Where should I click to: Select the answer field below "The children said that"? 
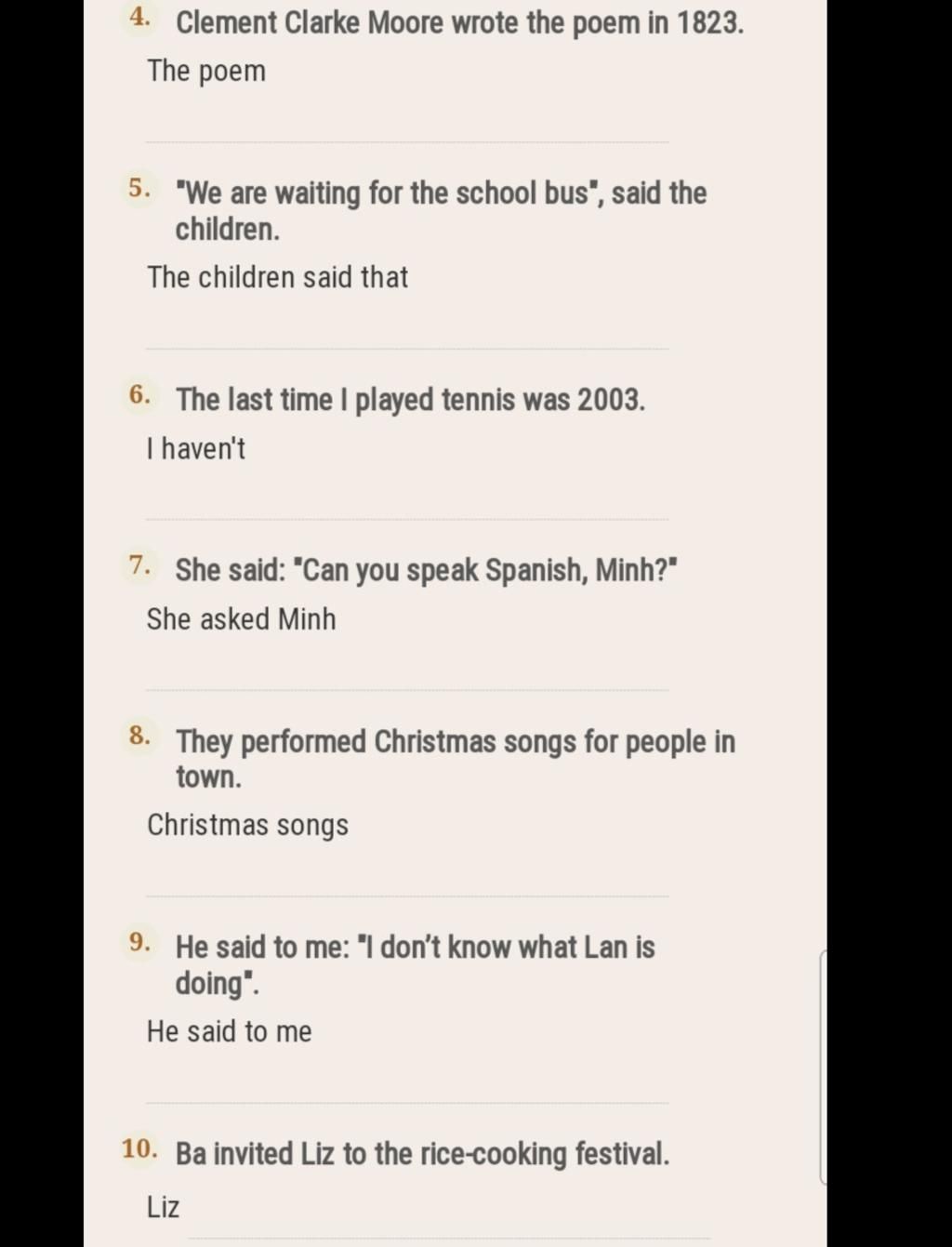pyautogui.click(x=407, y=337)
